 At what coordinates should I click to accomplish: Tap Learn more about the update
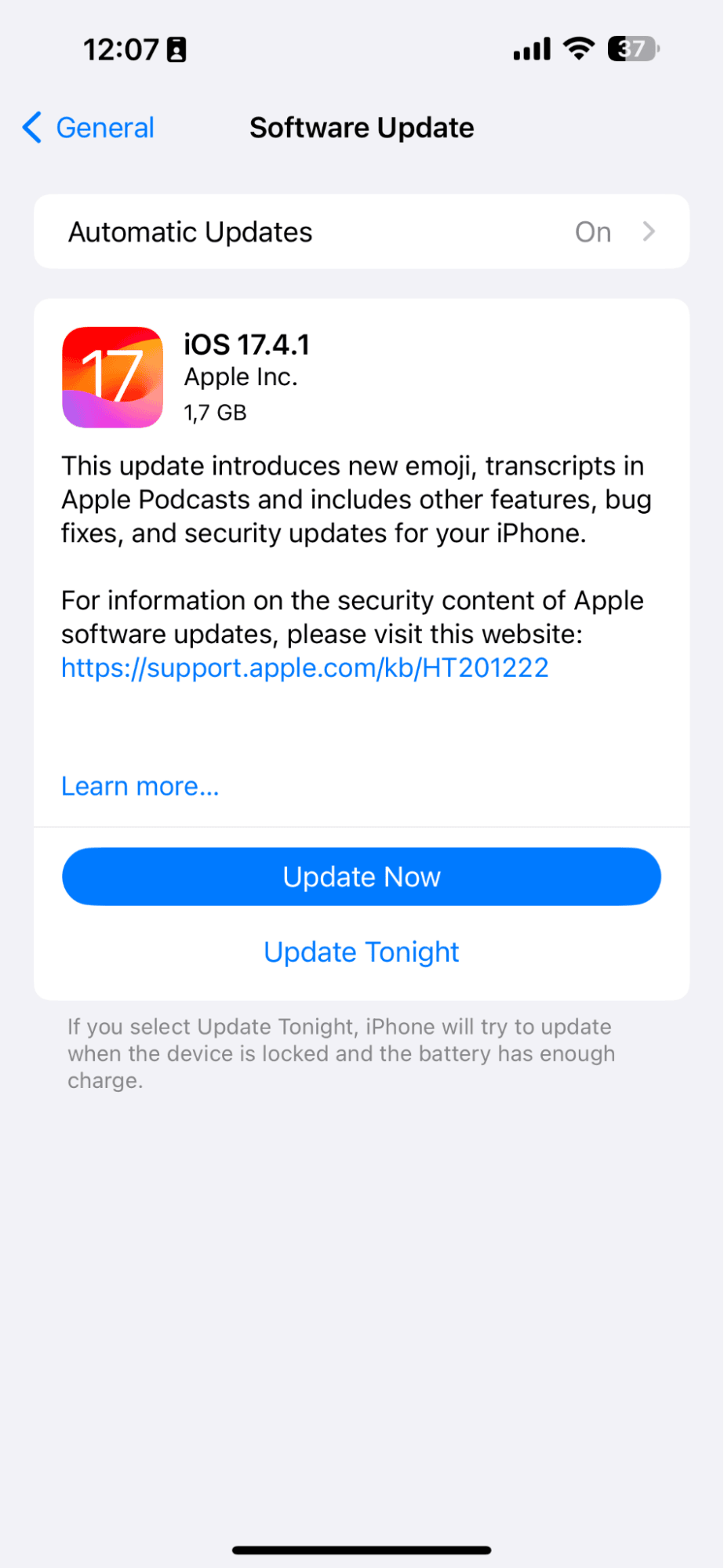coord(140,786)
